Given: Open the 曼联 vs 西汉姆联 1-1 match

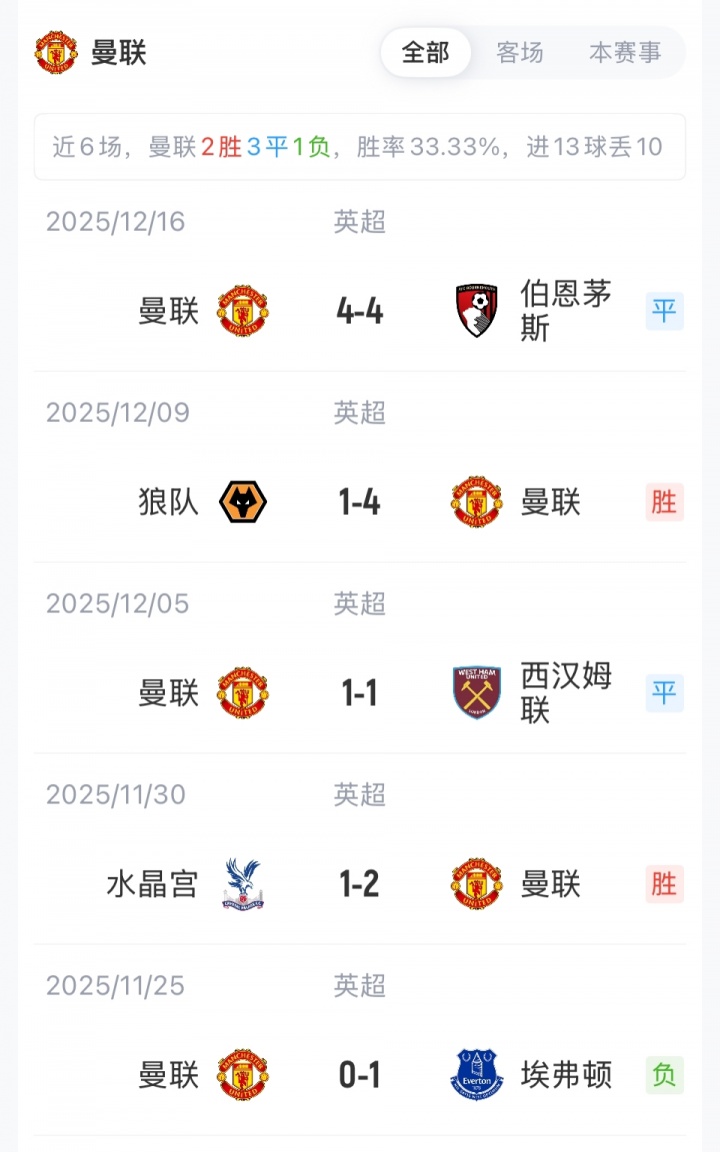Looking at the screenshot, I should click(360, 693).
